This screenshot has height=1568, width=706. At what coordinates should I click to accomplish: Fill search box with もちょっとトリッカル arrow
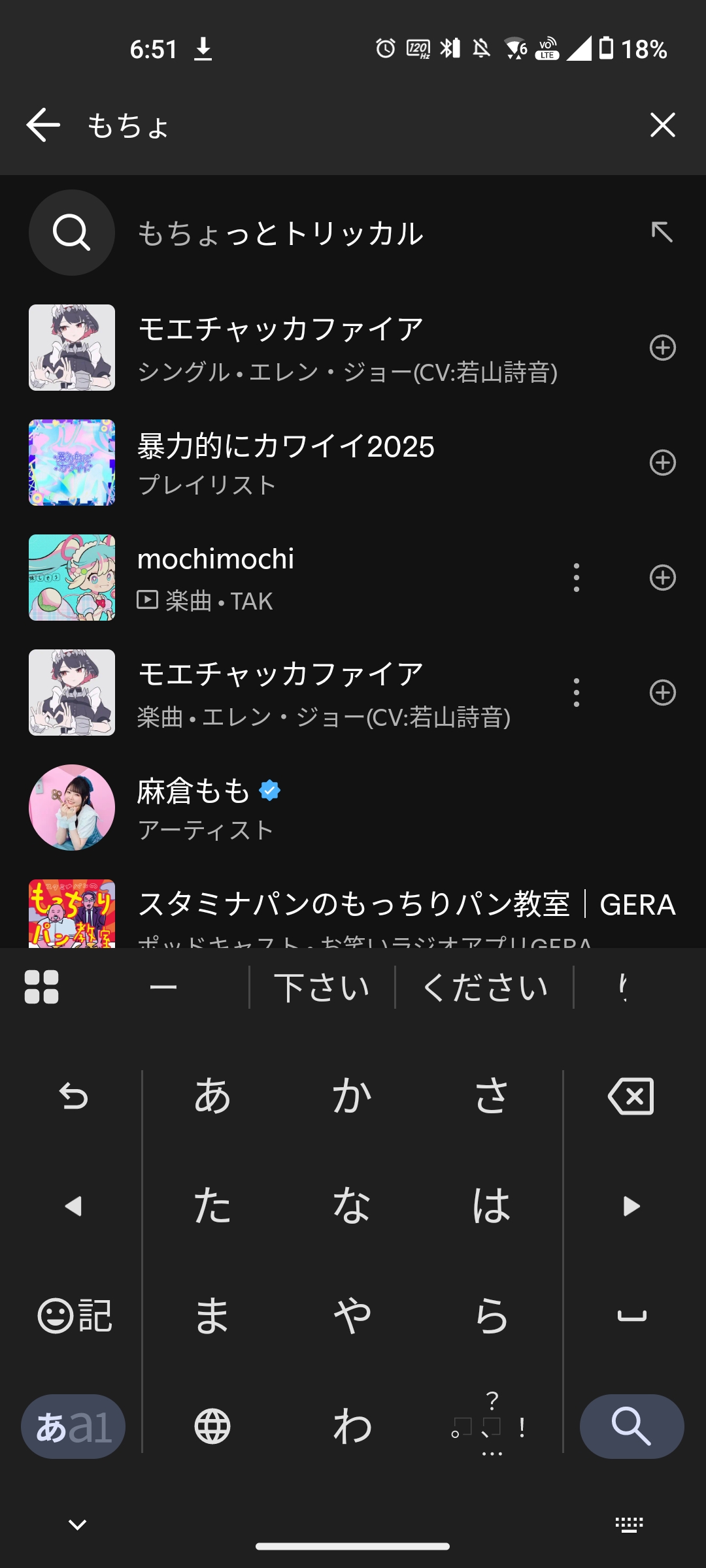[x=662, y=232]
